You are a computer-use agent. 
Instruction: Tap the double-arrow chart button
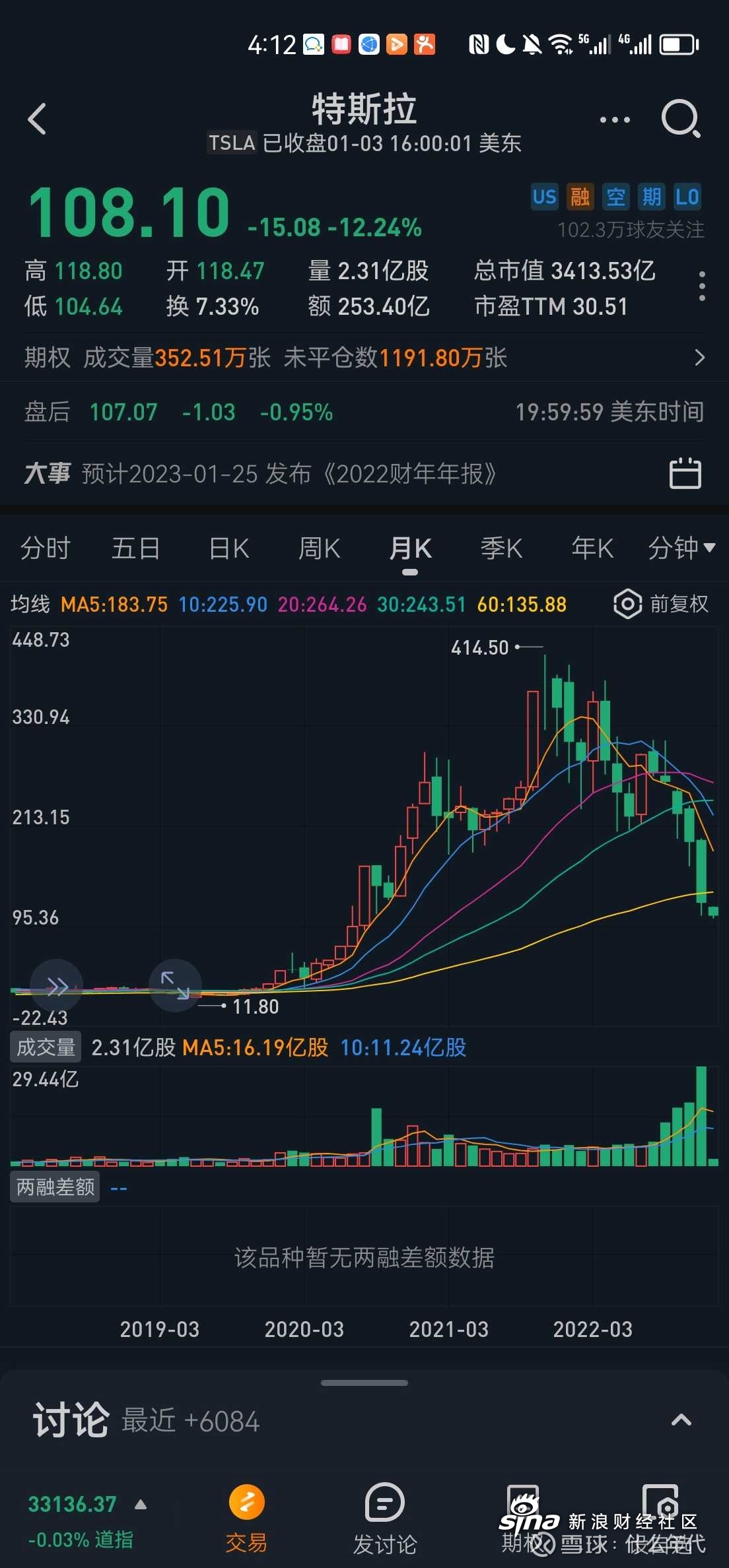point(57,986)
